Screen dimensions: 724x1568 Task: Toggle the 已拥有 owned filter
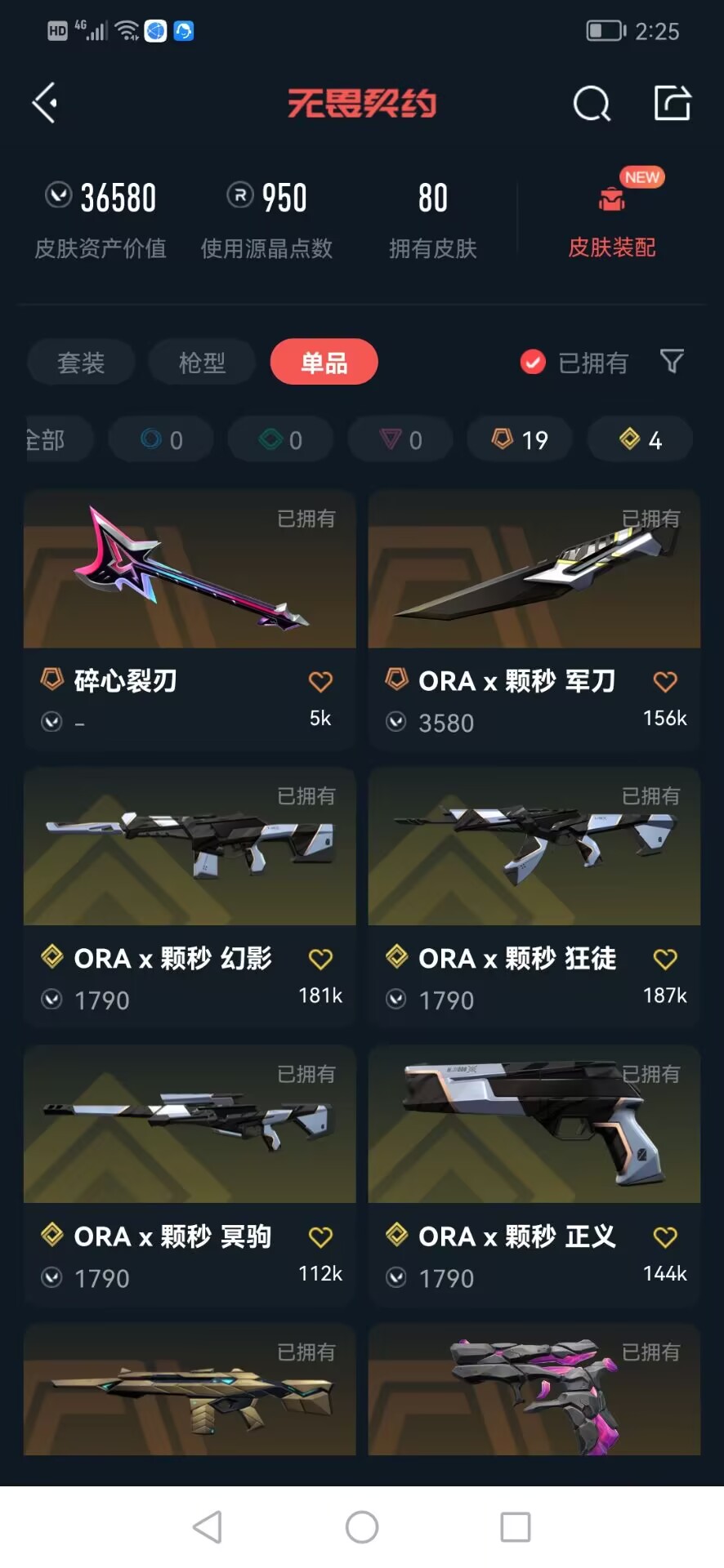[x=574, y=362]
